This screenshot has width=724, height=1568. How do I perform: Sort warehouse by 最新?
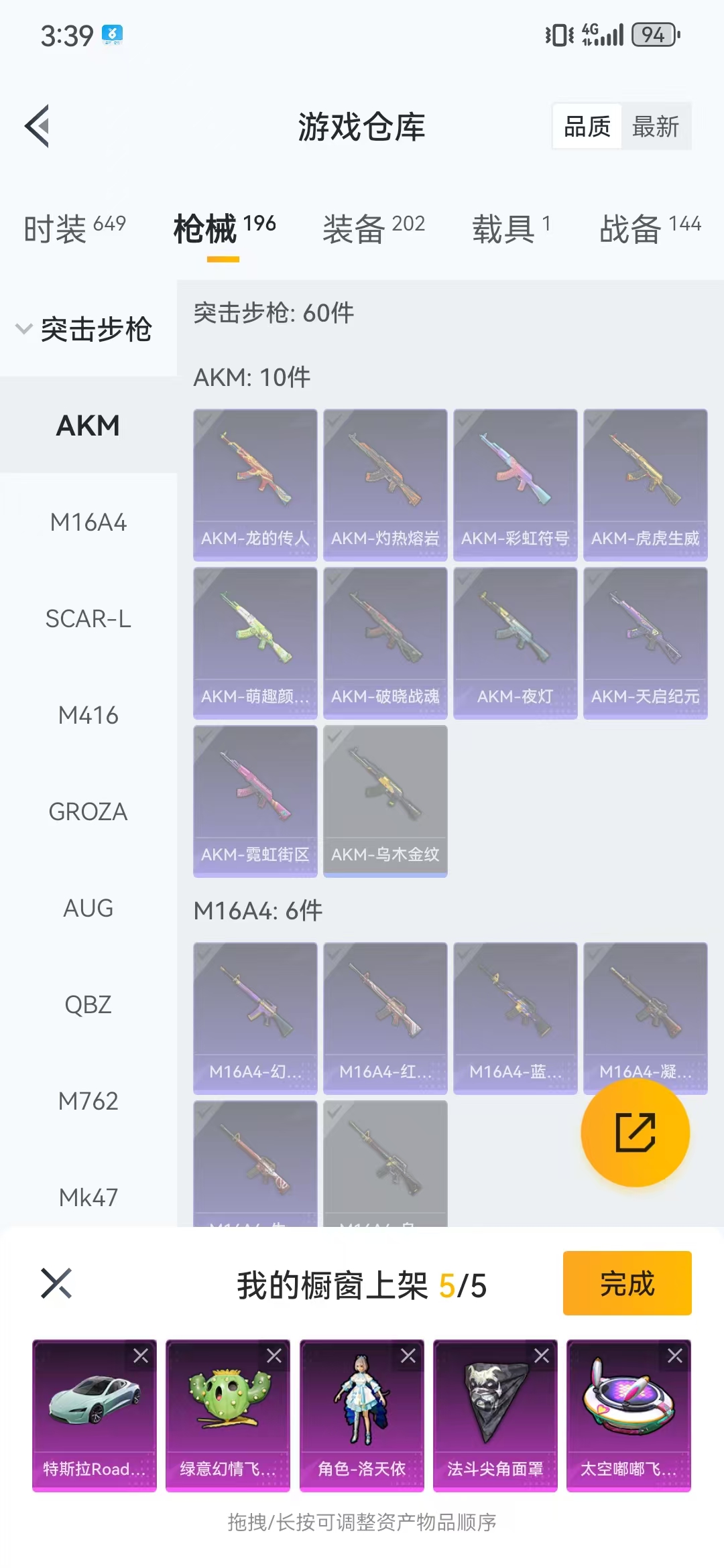point(656,127)
